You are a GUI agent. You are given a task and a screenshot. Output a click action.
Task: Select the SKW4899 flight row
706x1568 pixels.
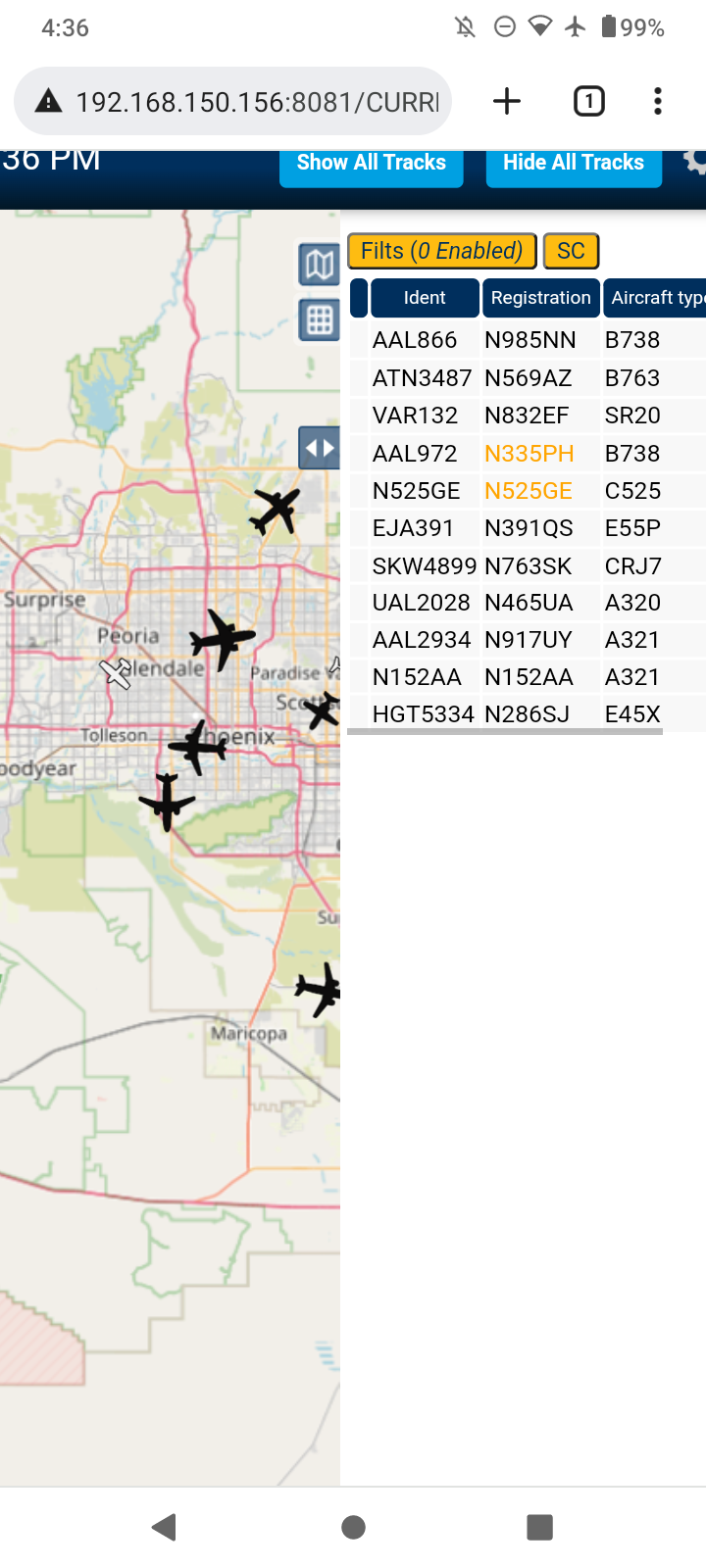pos(528,566)
